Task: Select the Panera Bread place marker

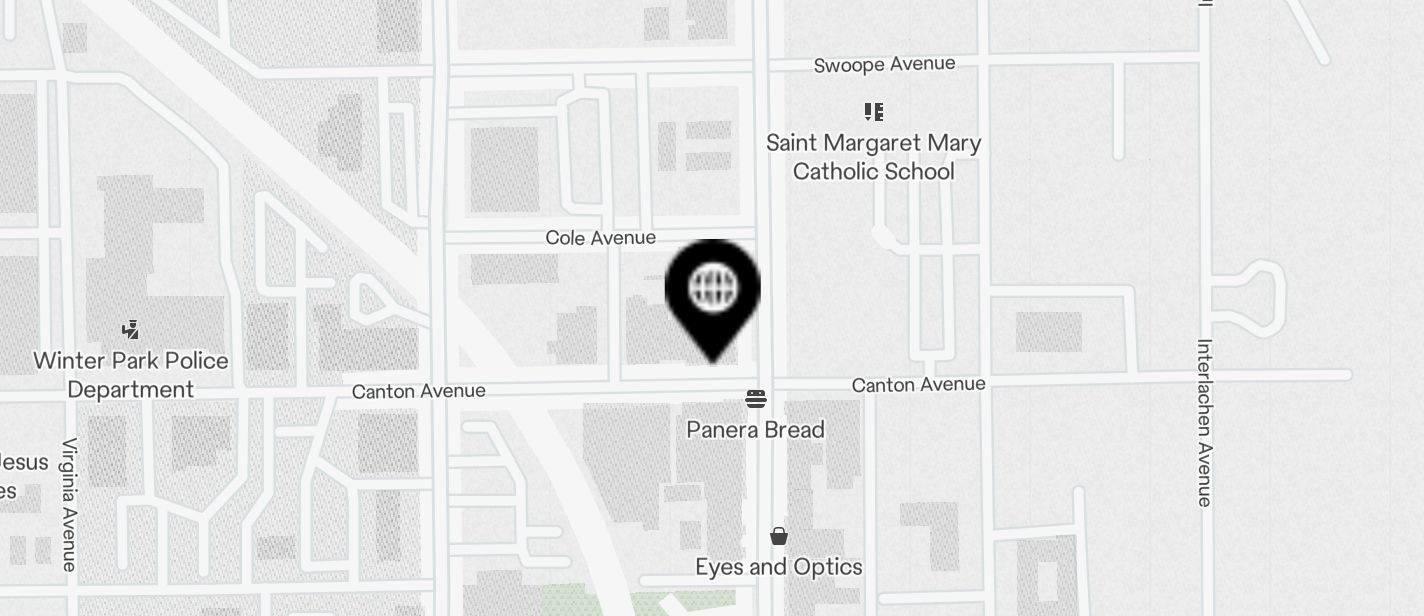Action: coord(756,400)
